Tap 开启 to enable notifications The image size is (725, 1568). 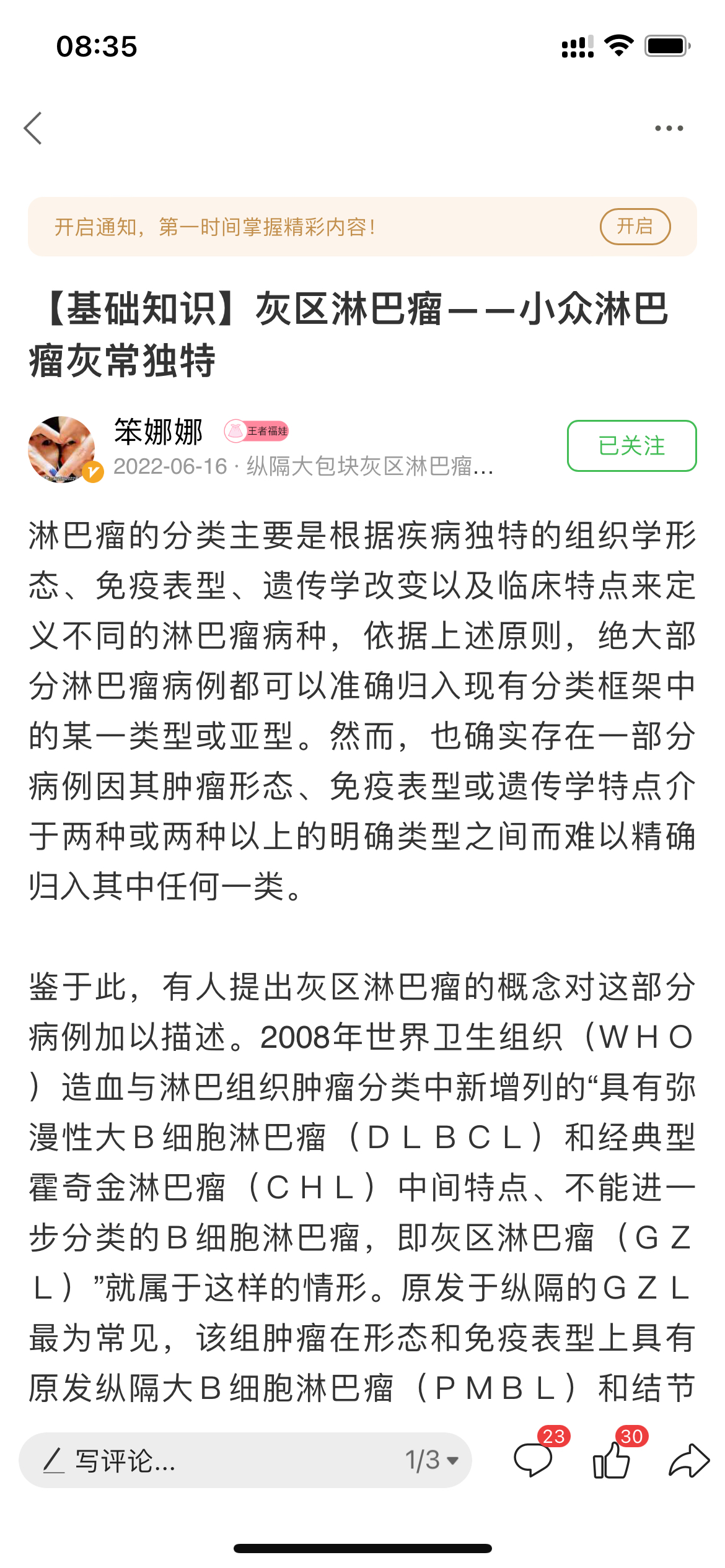635,227
